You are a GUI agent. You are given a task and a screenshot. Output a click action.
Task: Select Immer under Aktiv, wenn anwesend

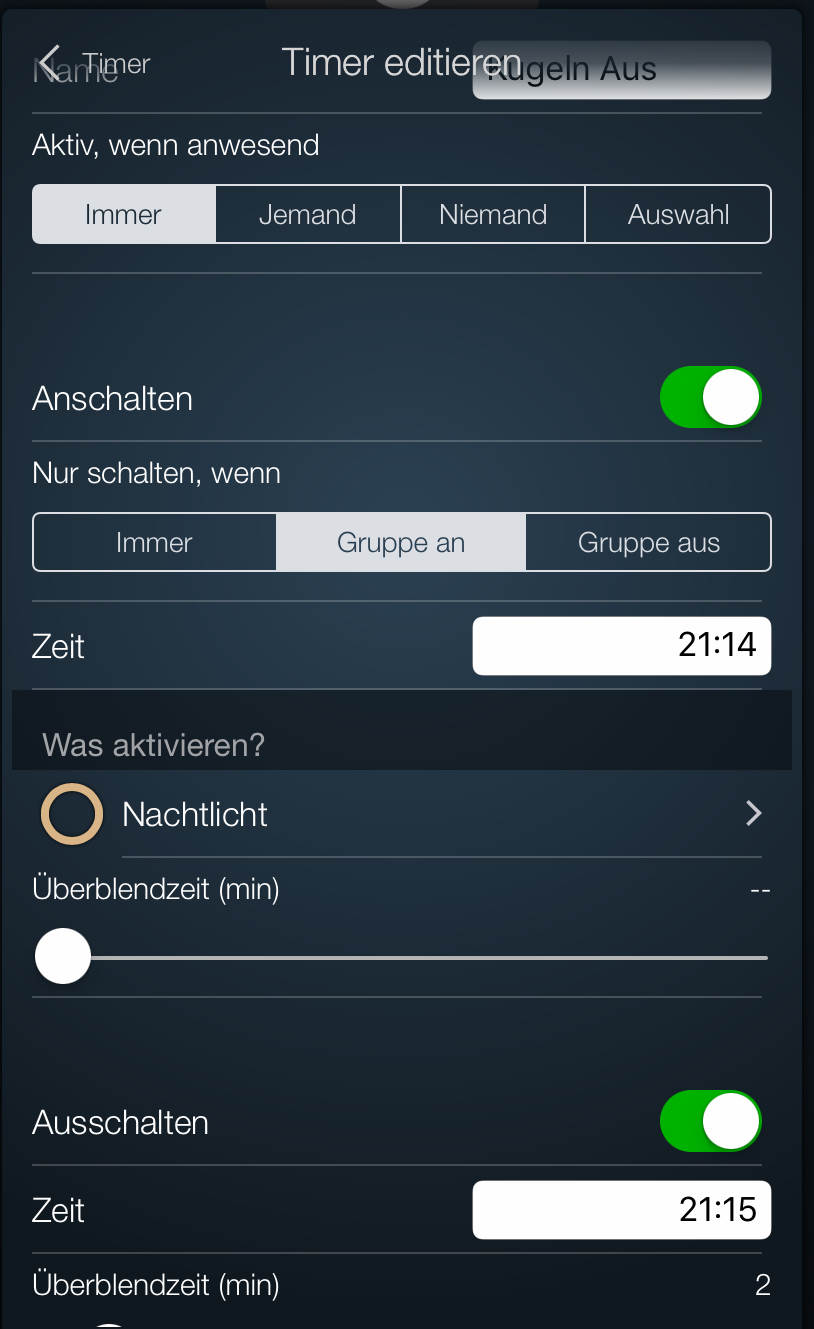click(x=124, y=214)
